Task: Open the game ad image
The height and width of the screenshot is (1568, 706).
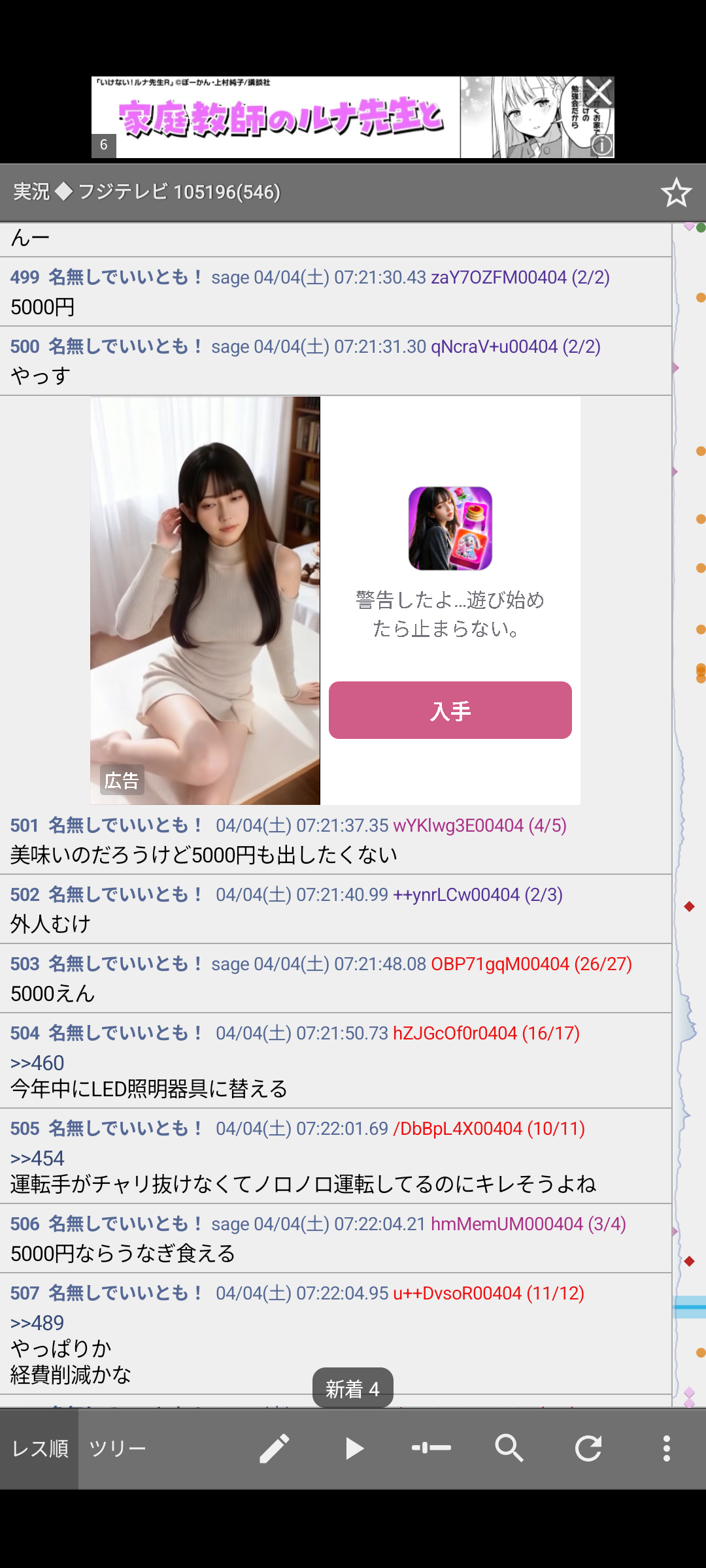Action: 205,600
